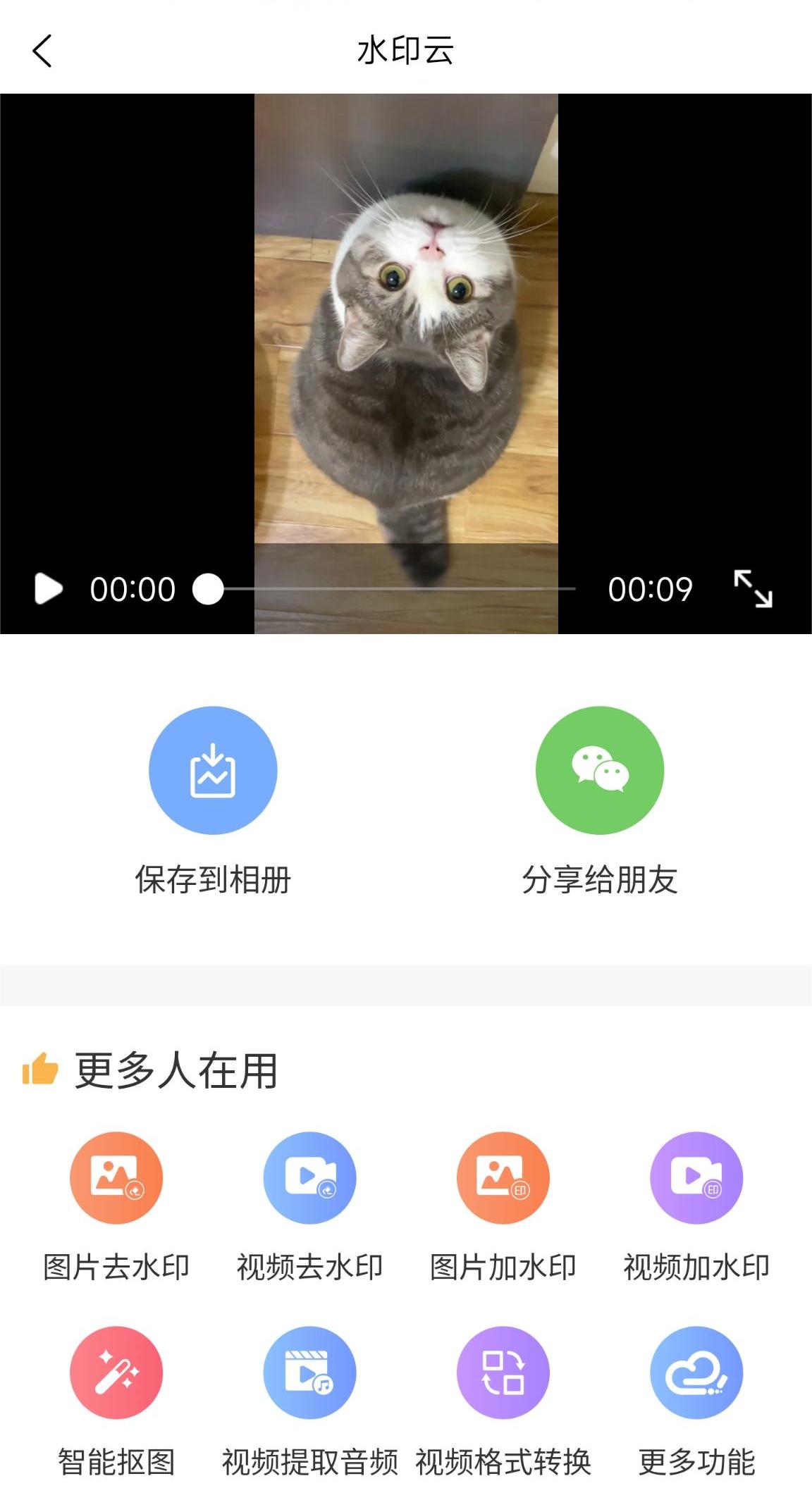Open 图片加水印 add image watermark
The image size is (812, 1512).
coord(503,1177)
